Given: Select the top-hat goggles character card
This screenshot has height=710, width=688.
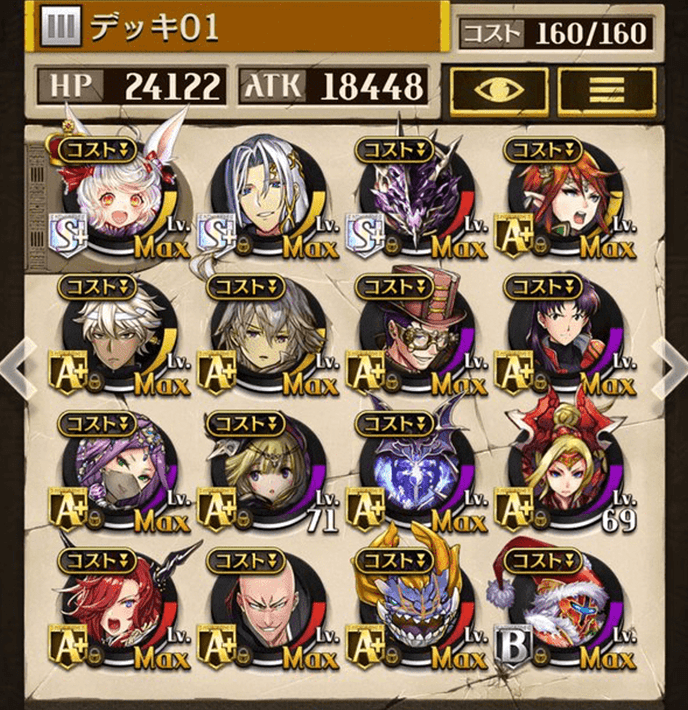Looking at the screenshot, I should point(412,335).
